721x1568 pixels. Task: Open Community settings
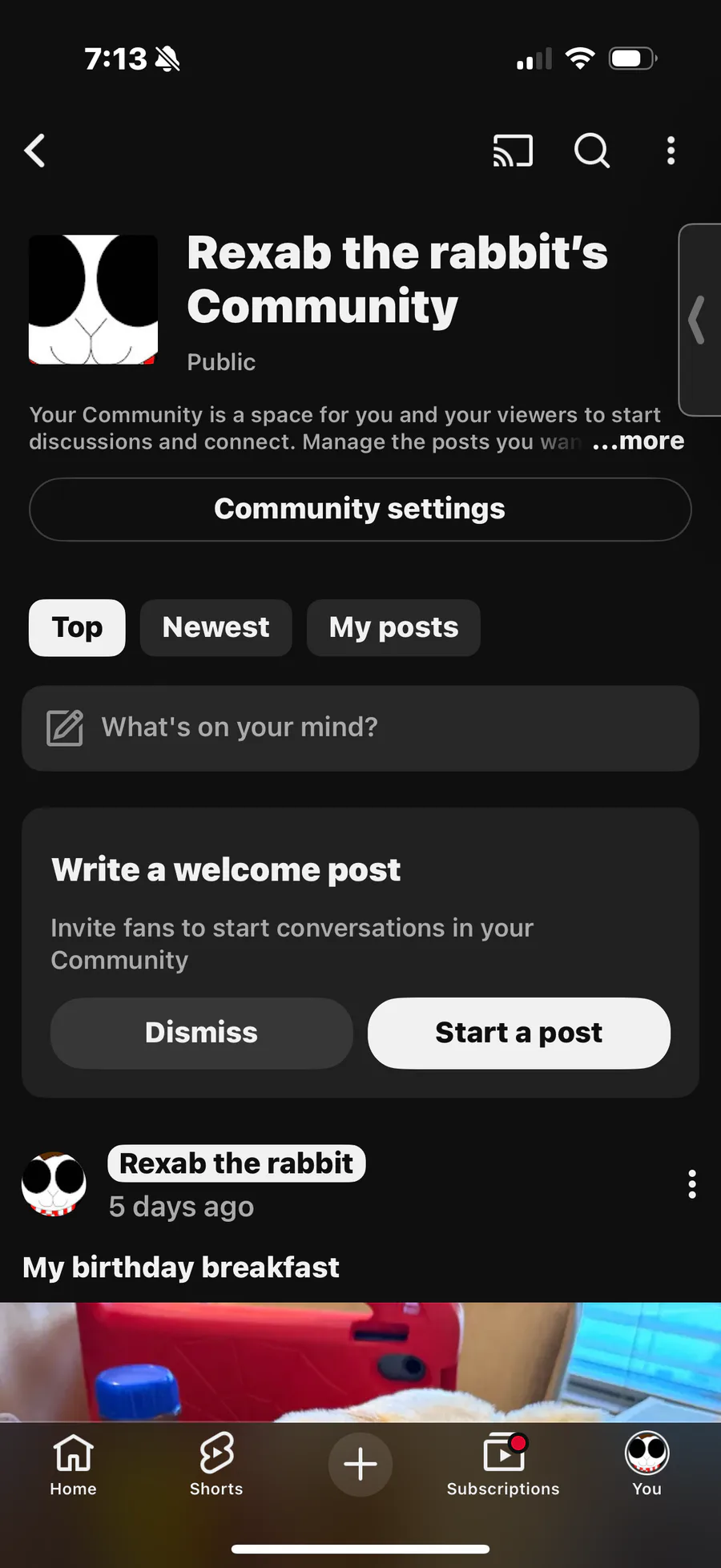coord(360,510)
